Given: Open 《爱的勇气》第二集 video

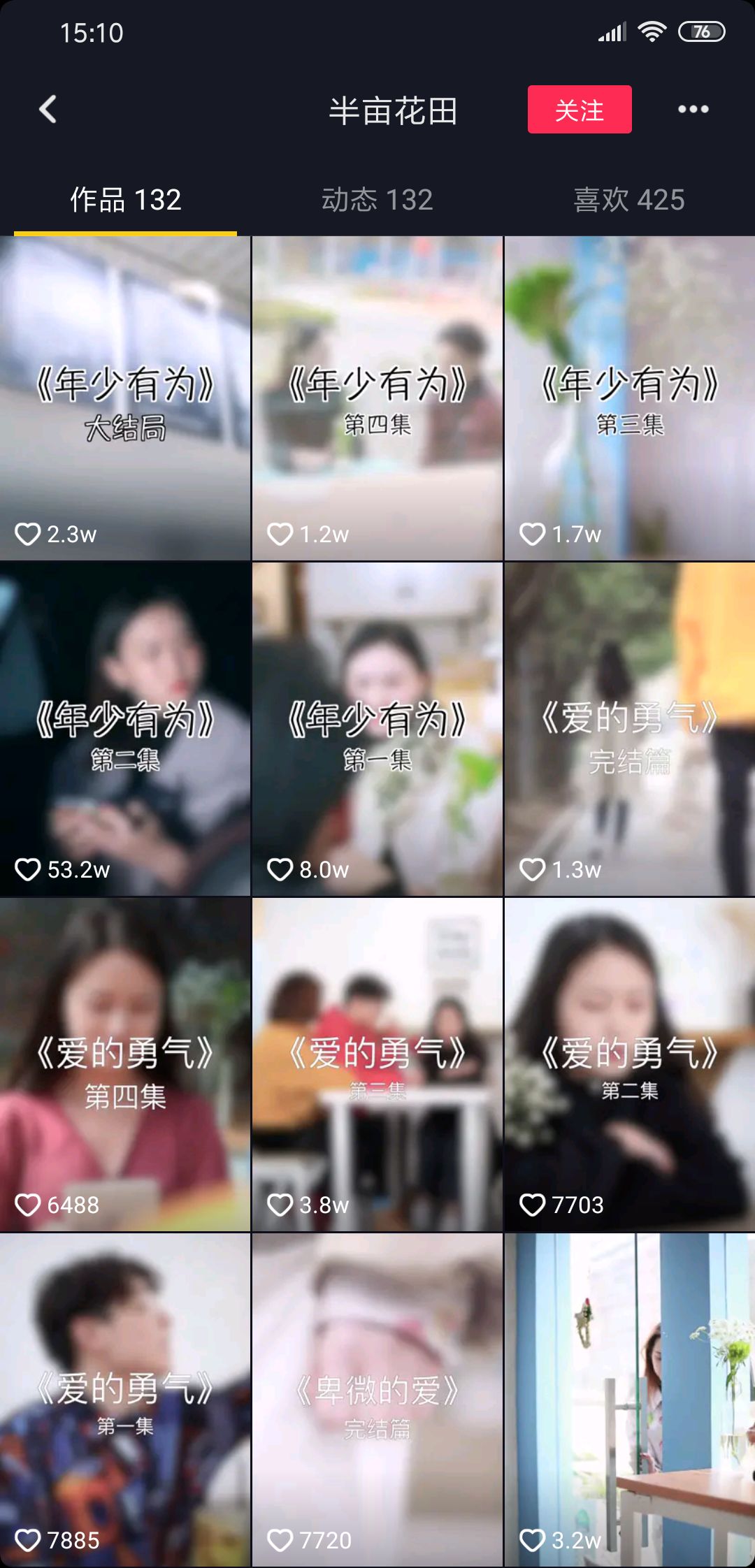Looking at the screenshot, I should click(x=629, y=1064).
